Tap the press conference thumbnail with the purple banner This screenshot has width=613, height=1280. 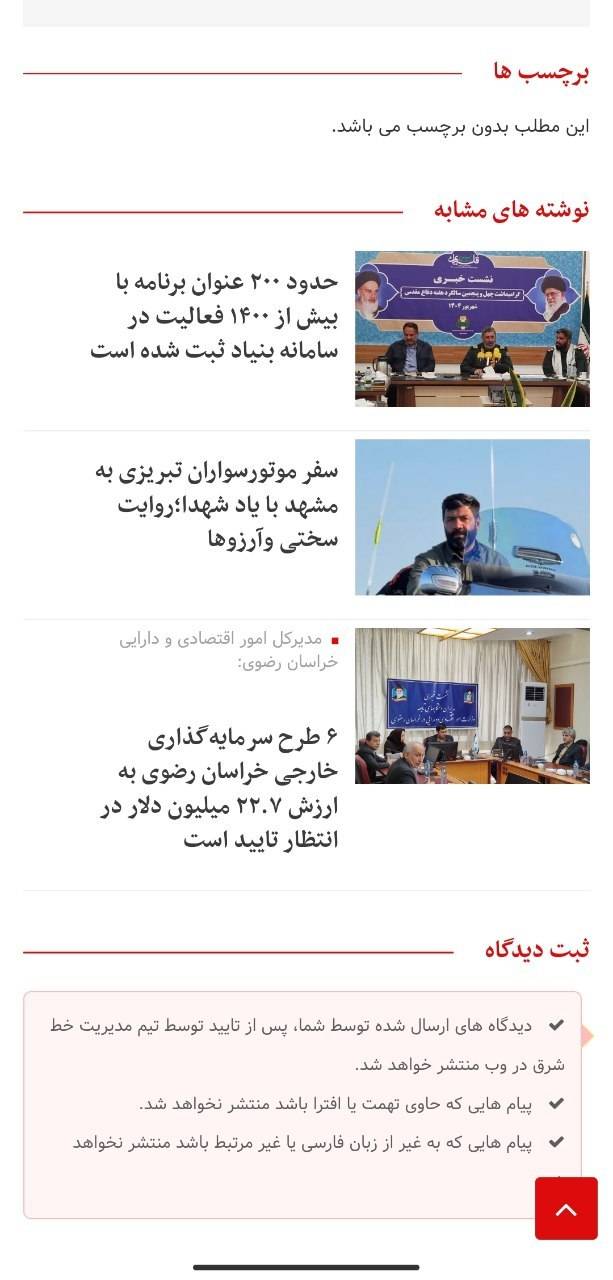click(x=472, y=328)
